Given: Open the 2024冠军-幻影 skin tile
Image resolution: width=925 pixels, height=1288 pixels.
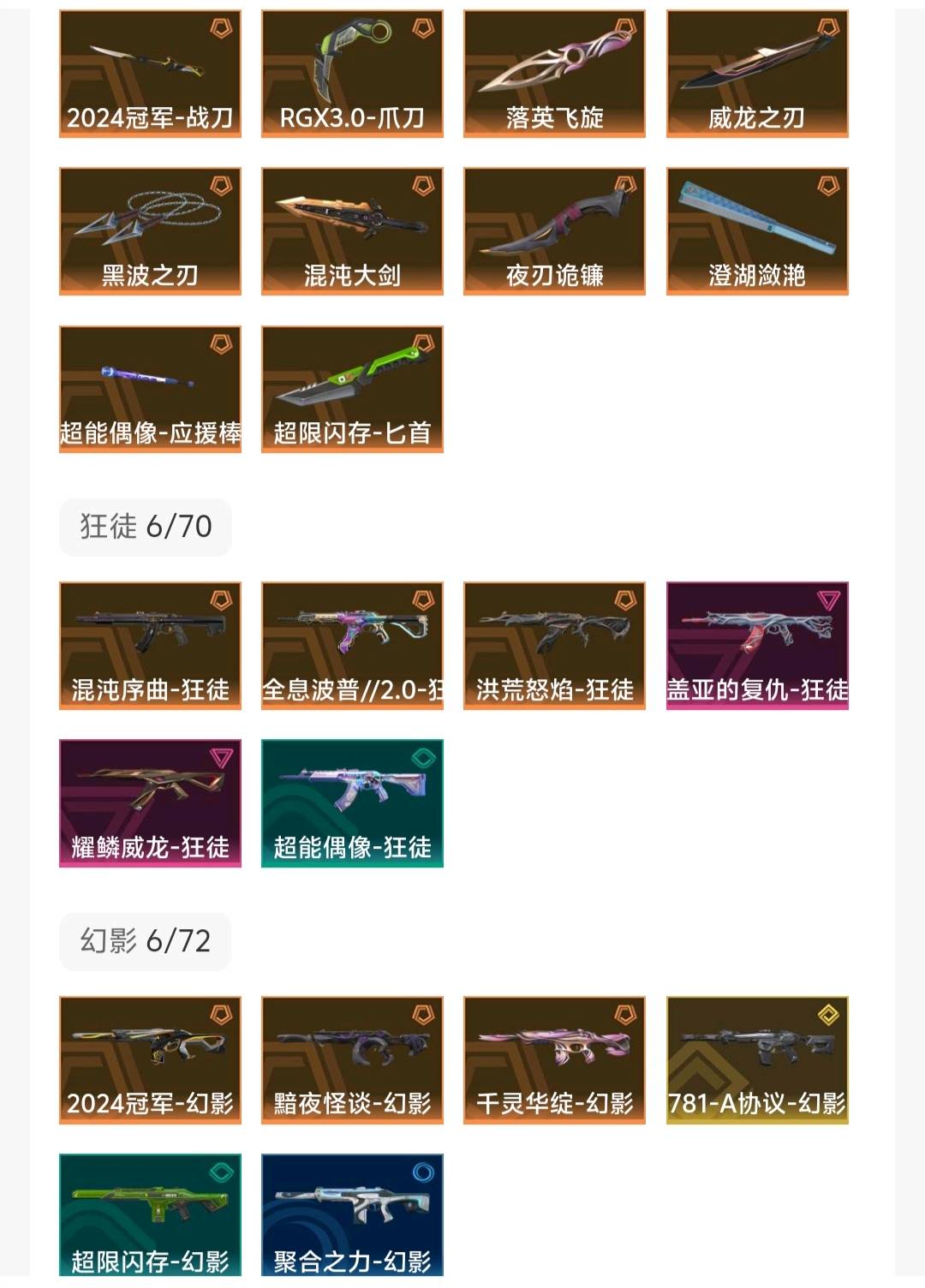Looking at the screenshot, I should [150, 1060].
